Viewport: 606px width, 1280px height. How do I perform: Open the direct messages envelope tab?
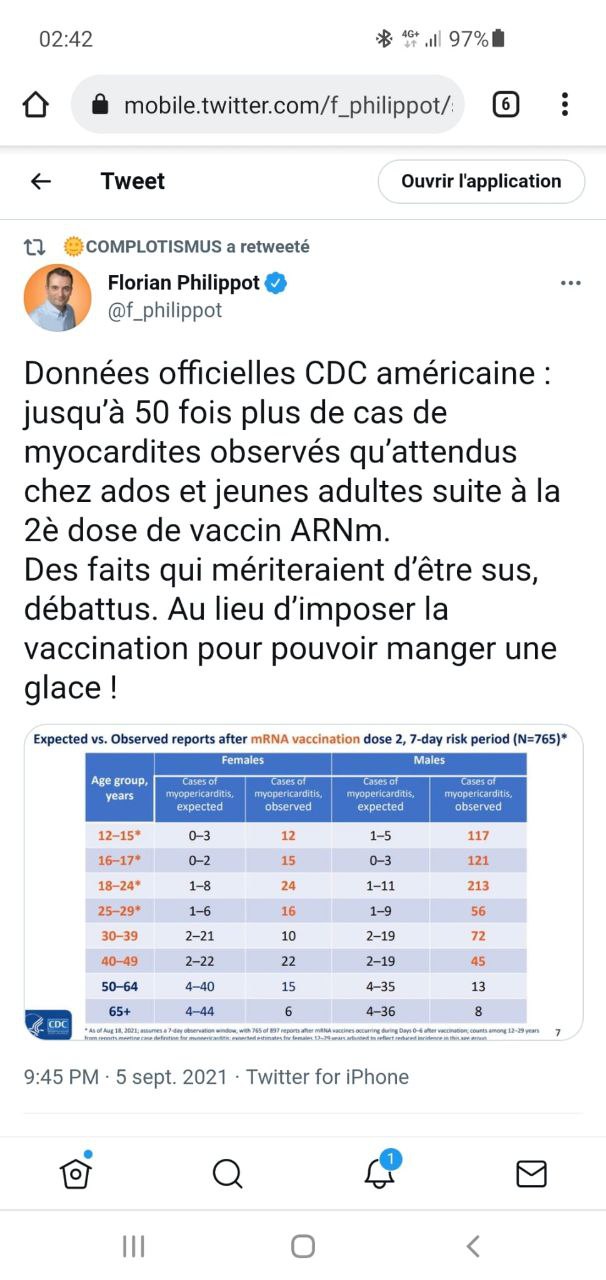(x=531, y=1172)
